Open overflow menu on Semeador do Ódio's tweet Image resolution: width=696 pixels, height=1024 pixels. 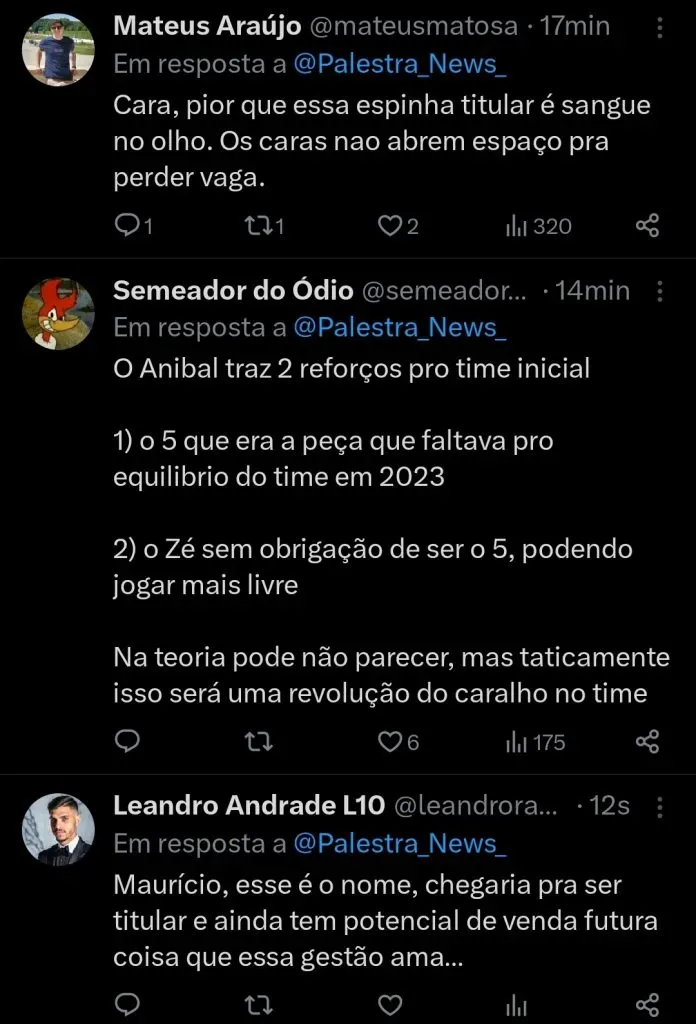pyautogui.click(x=660, y=291)
